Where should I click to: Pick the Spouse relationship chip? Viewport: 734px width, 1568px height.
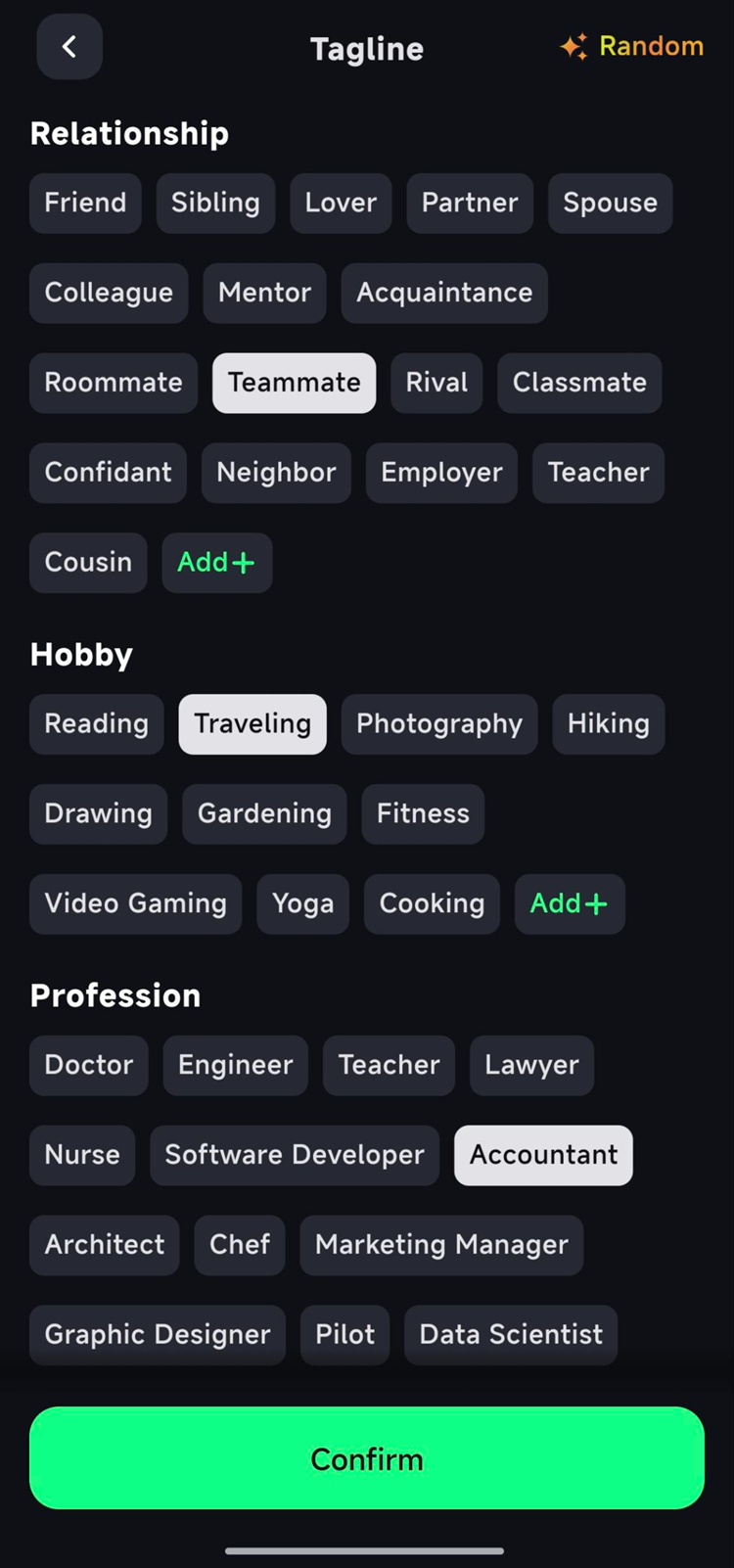coord(610,204)
